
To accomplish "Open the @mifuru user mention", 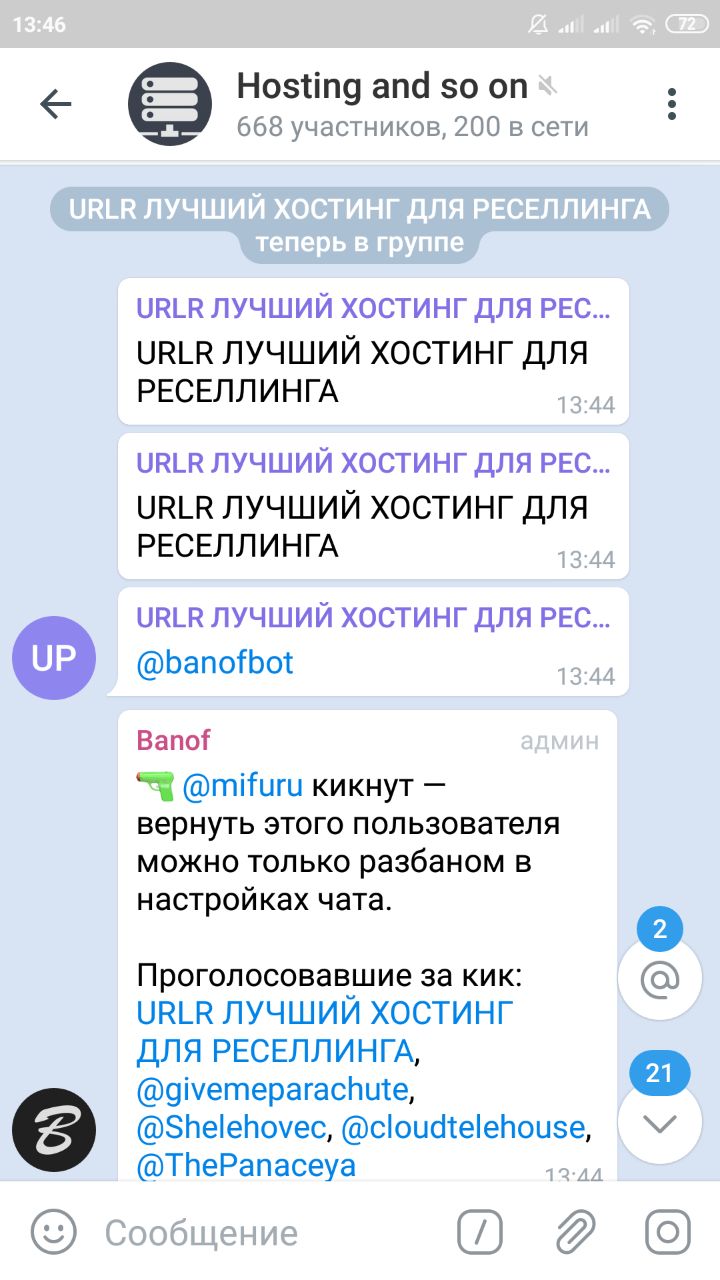I will (242, 787).
